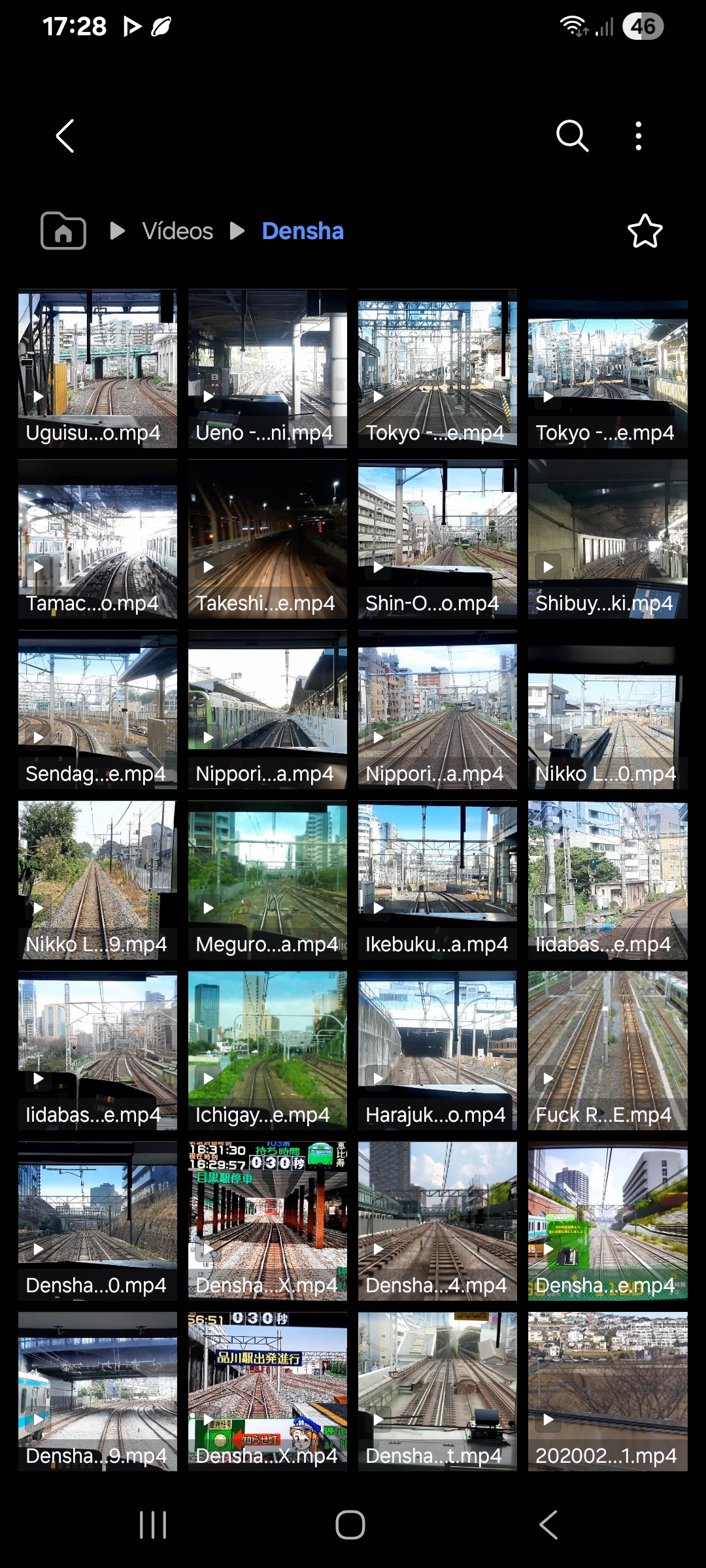Add Densha folder to favorites with star
This screenshot has width=706, height=1568.
pos(645,231)
